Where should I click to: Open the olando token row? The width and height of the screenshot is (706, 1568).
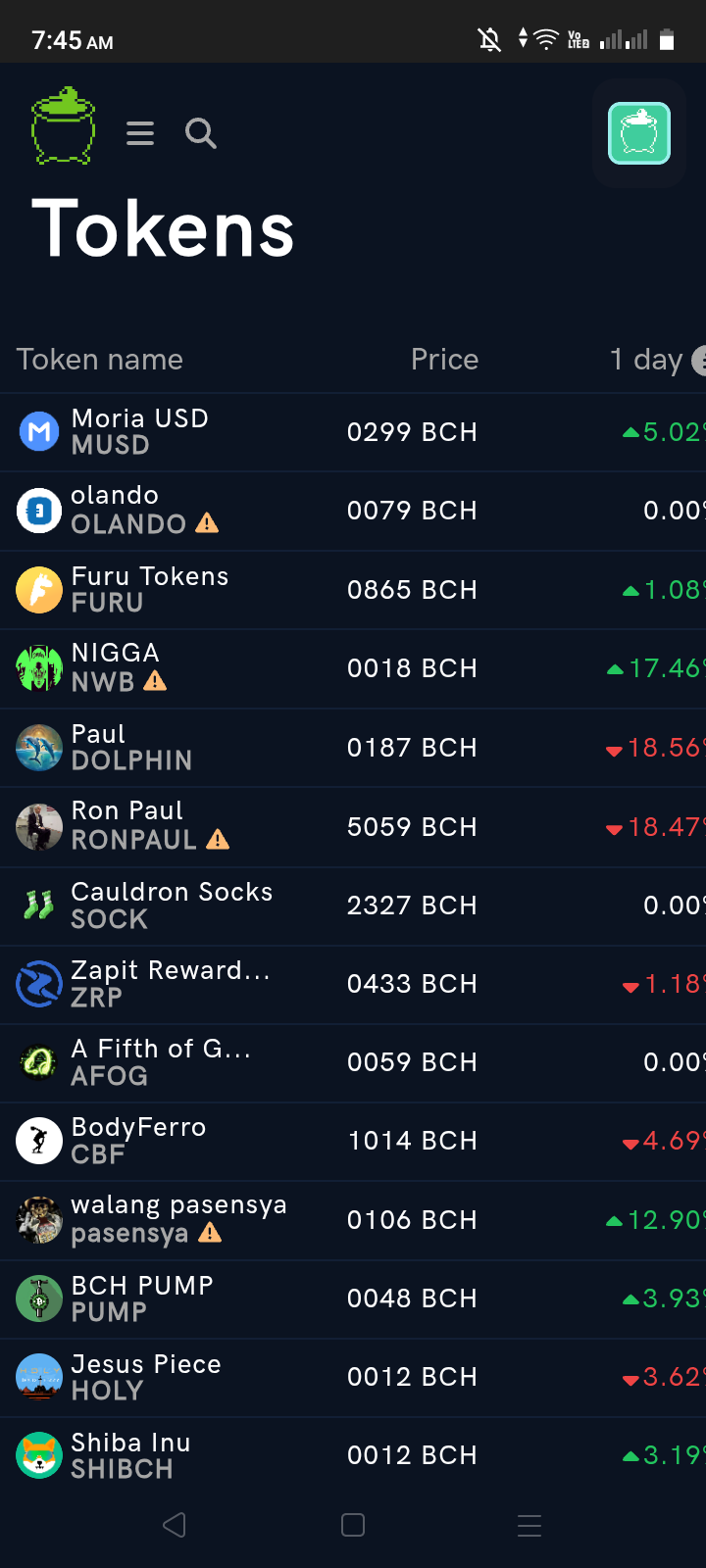click(353, 511)
